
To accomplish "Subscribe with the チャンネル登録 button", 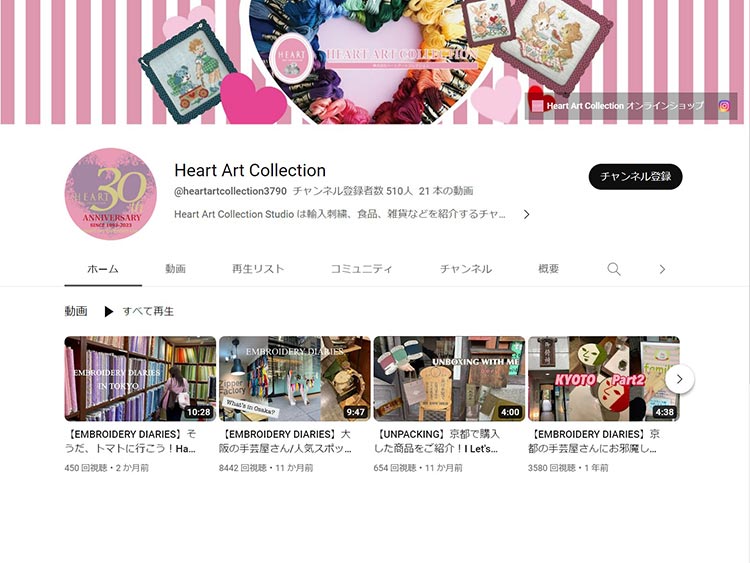I will [x=635, y=177].
